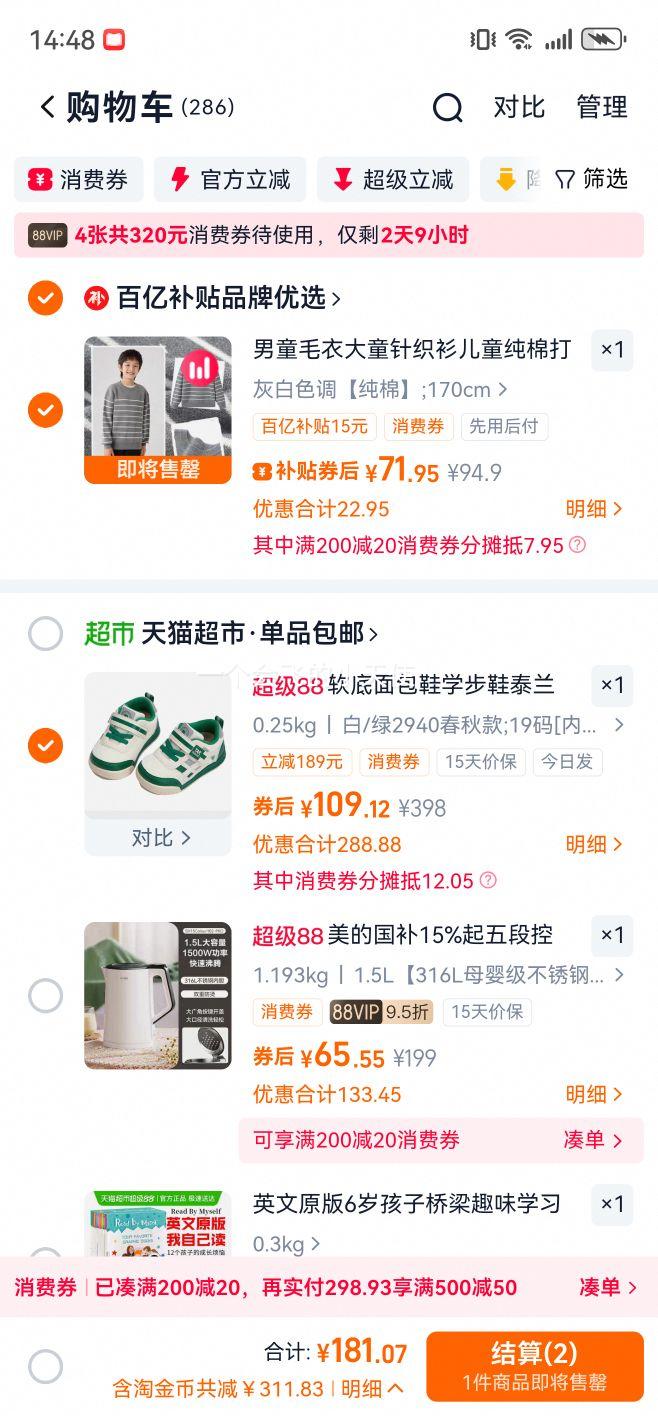
Task: Deselect the 软底面包鞋 toddler shoes item
Action: point(45,745)
